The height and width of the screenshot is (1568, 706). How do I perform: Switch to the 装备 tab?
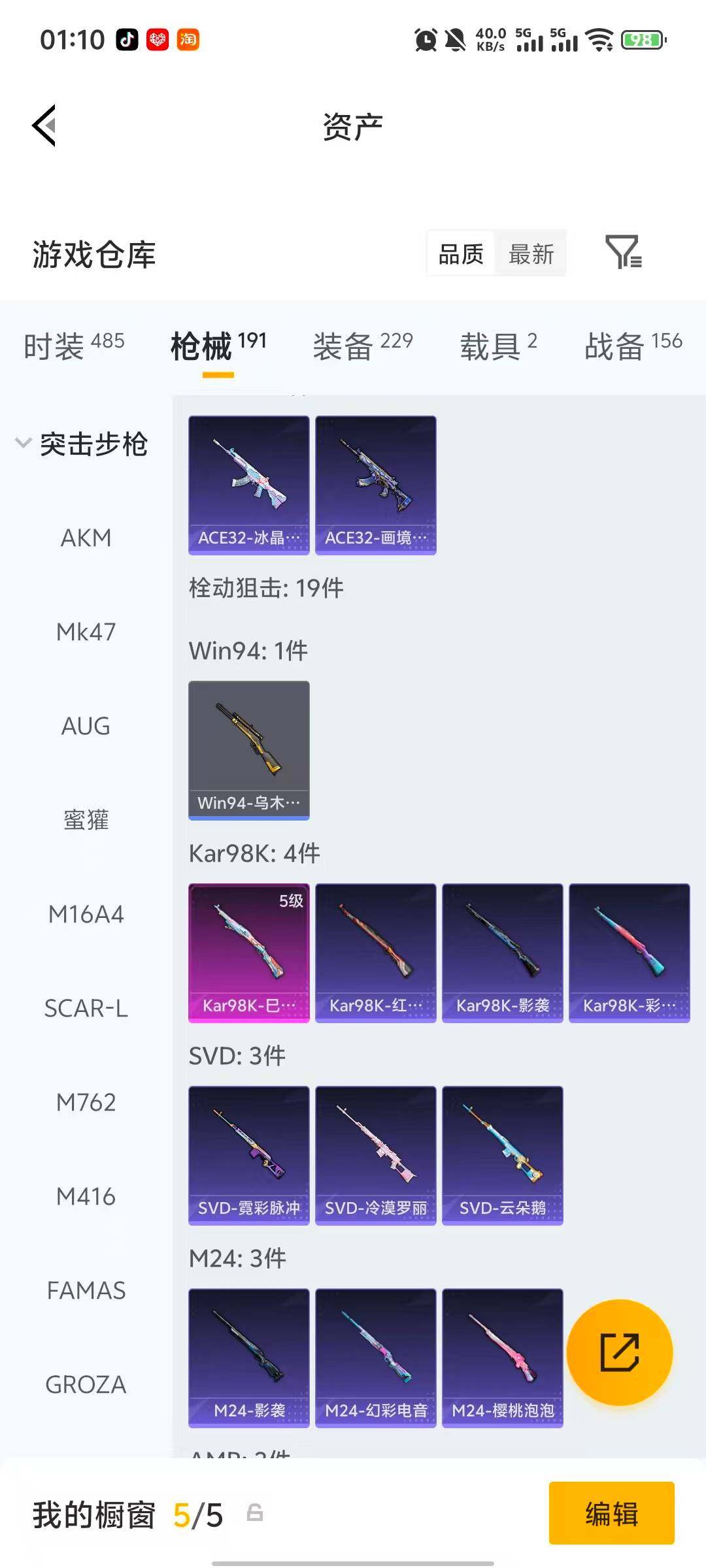(342, 346)
